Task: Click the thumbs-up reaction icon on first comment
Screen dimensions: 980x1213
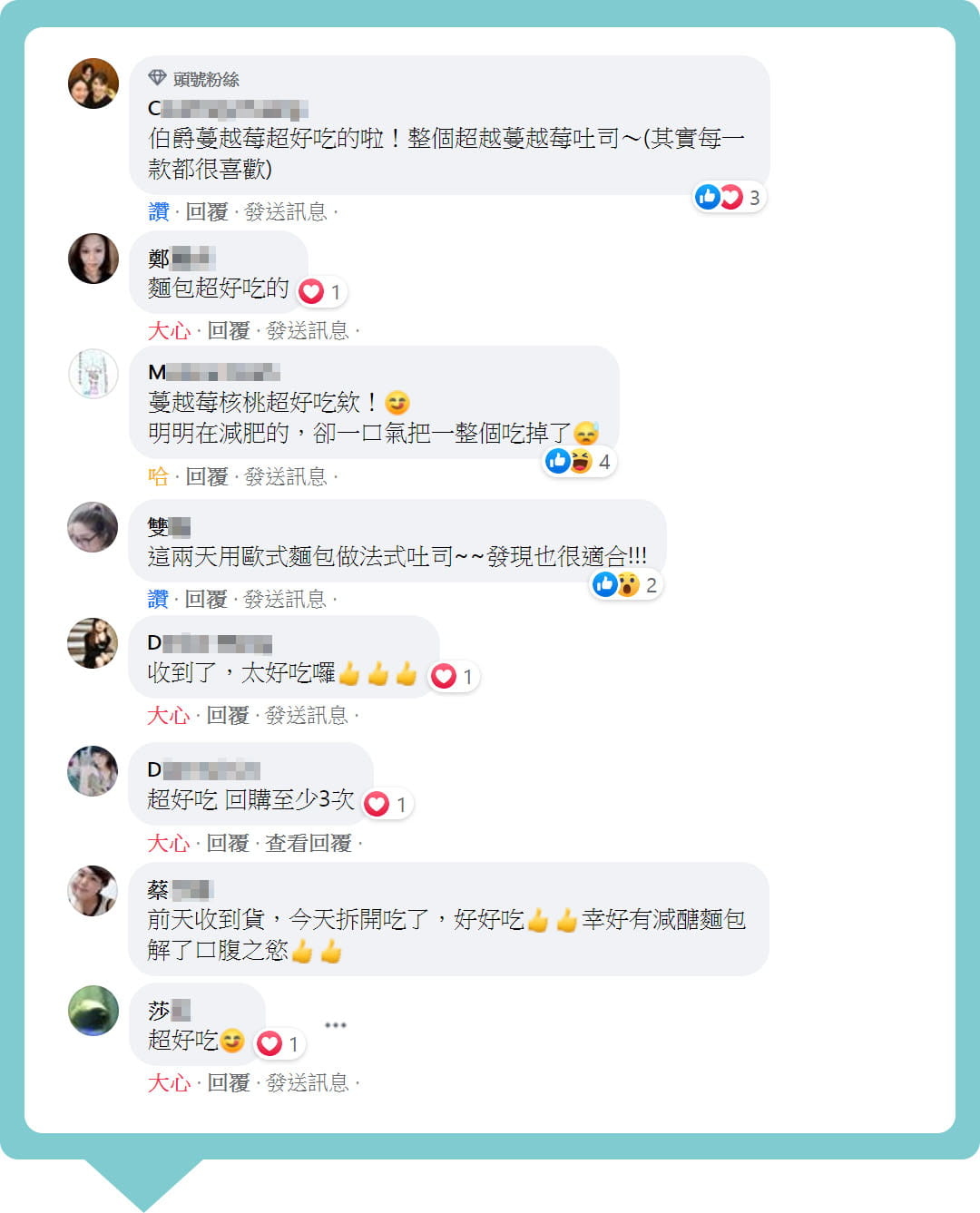Action: pyautogui.click(x=709, y=196)
